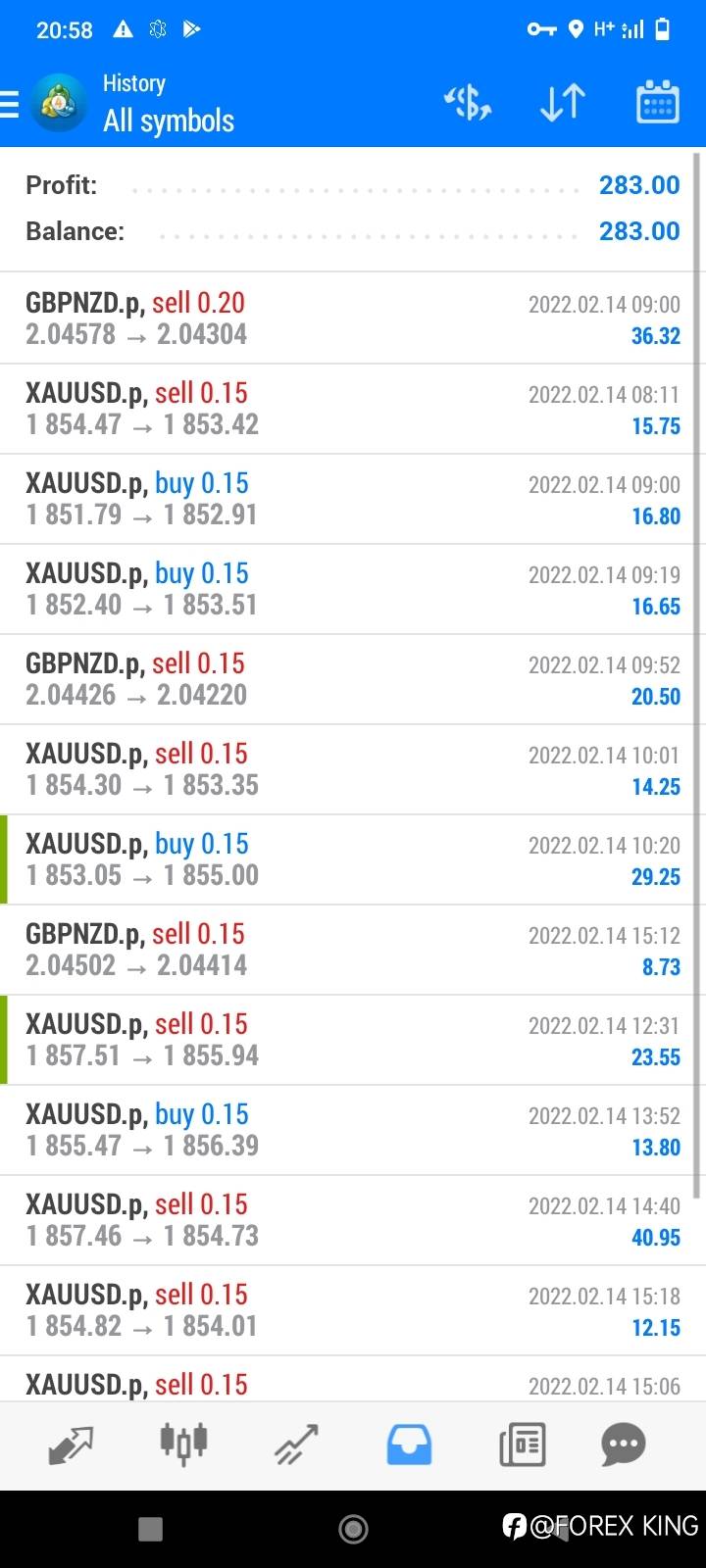Image resolution: width=706 pixels, height=1568 pixels.
Task: Select the XAUUSD.p buy trade with 16.80 profit
Action: pyautogui.click(x=353, y=499)
